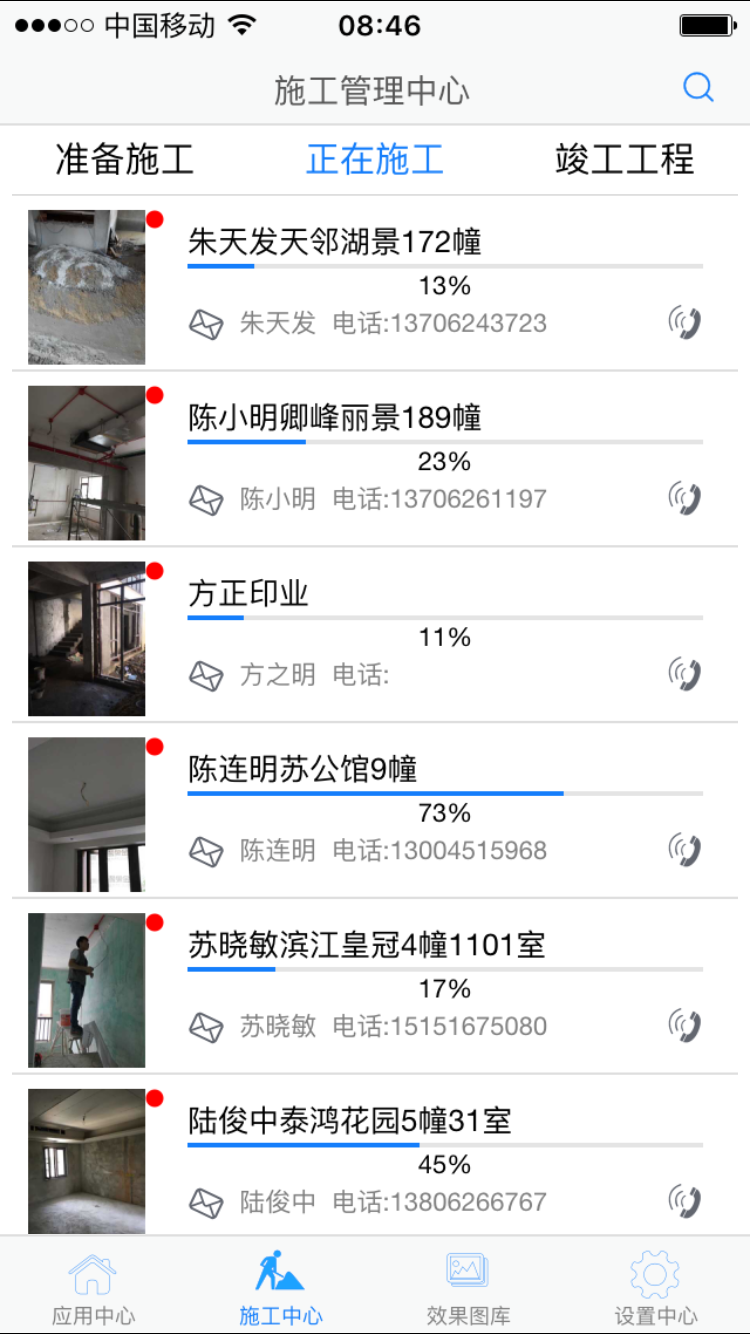Viewport: 750px width, 1334px height.
Task: Message 朱天发 via the envelope icon
Action: 206,324
